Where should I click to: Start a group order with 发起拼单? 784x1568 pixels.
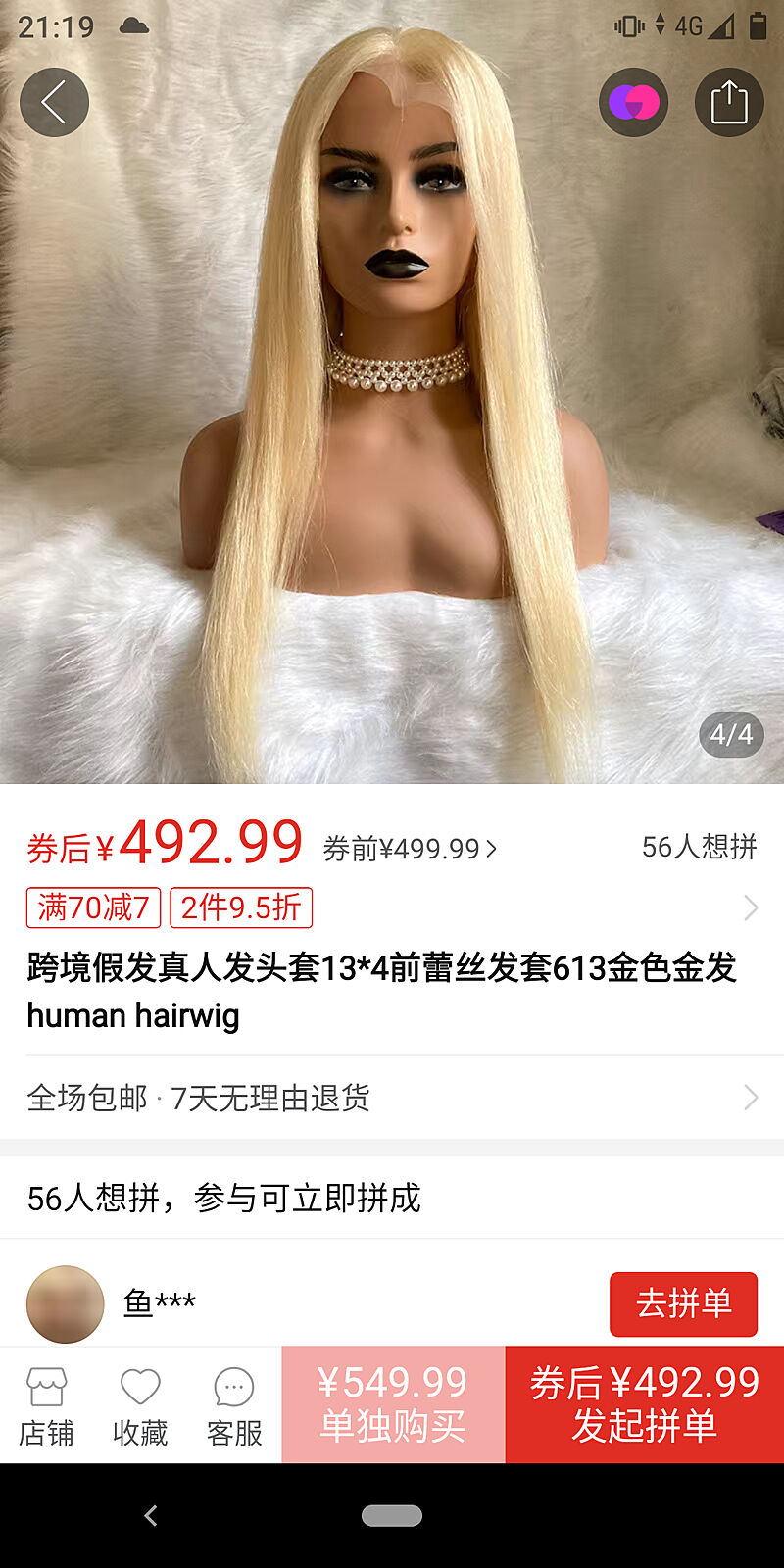point(644,1404)
